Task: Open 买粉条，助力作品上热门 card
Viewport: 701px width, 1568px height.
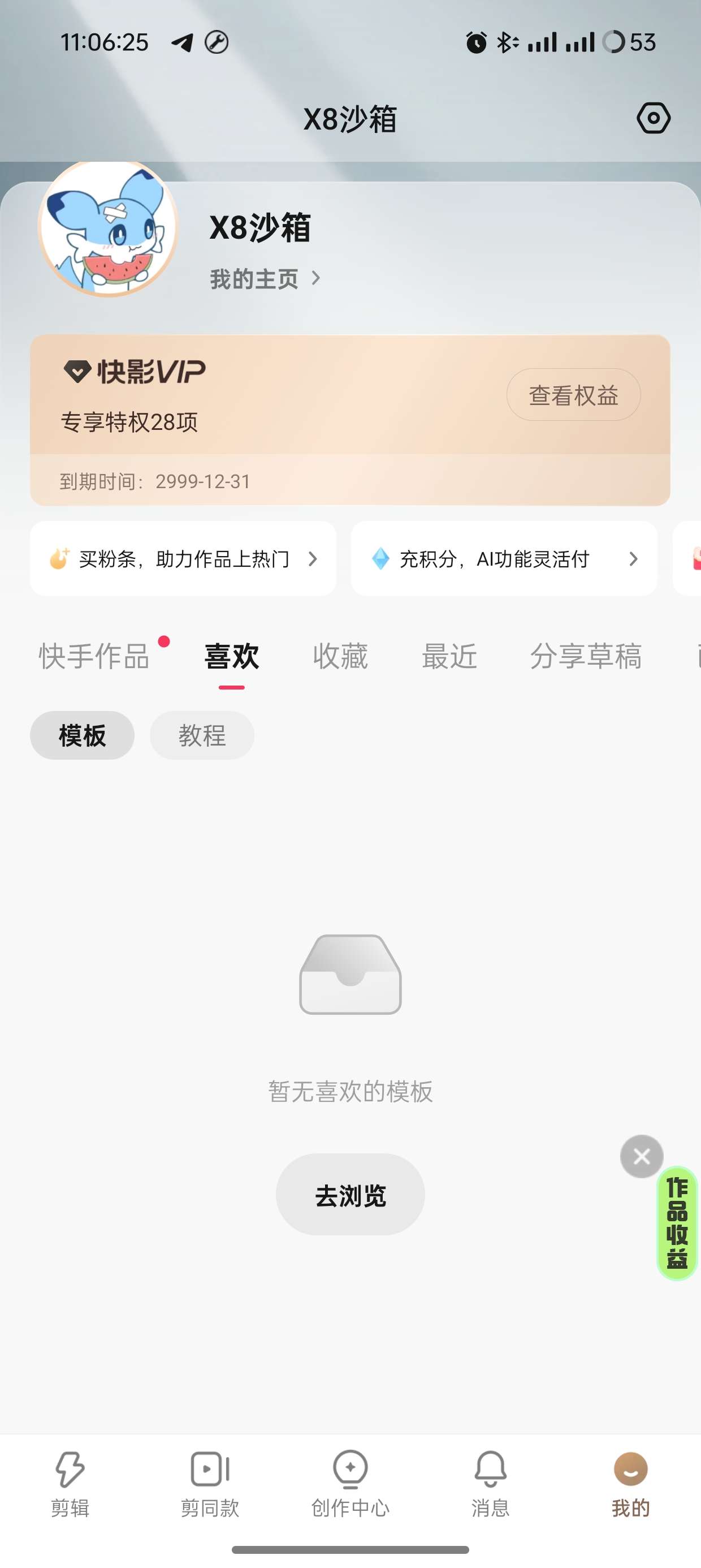Action: point(183,558)
